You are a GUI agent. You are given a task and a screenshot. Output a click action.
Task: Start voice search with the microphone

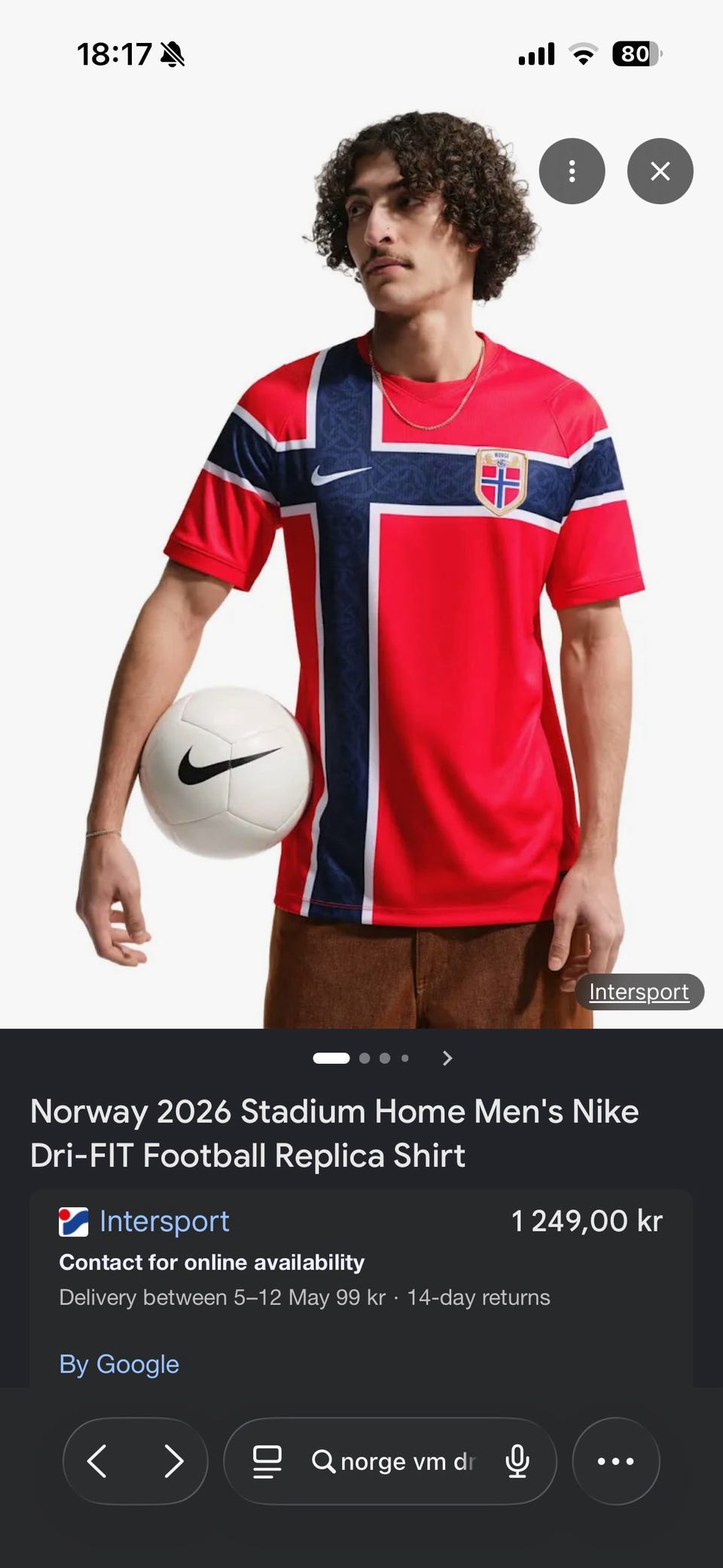click(517, 1461)
